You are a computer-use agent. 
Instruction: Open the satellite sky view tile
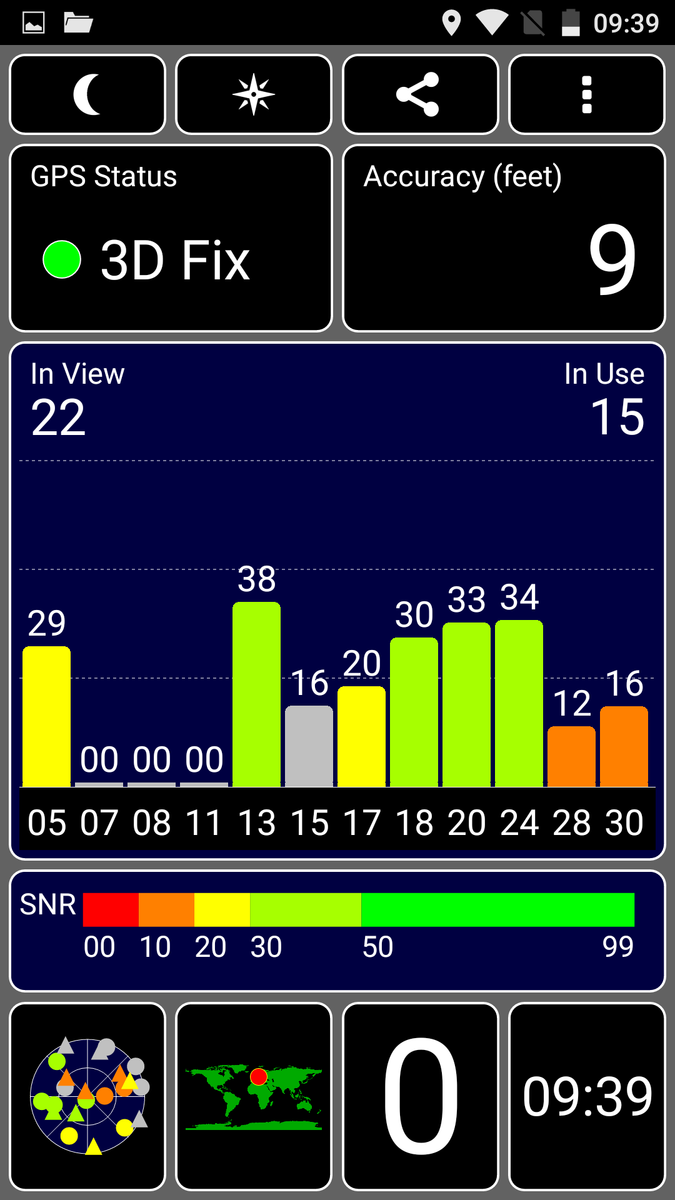coord(87,1096)
